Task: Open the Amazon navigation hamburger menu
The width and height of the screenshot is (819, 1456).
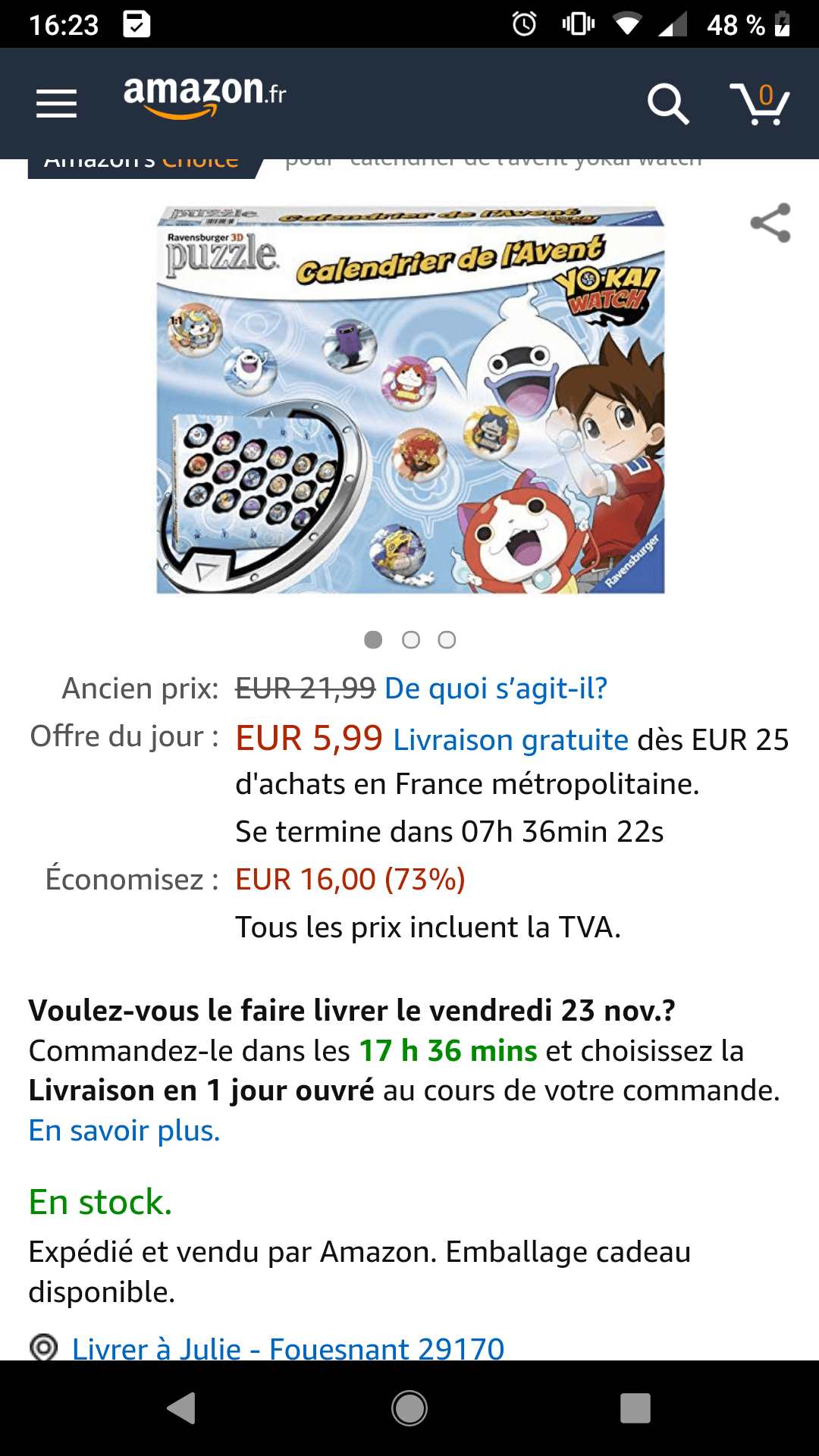Action: (55, 103)
